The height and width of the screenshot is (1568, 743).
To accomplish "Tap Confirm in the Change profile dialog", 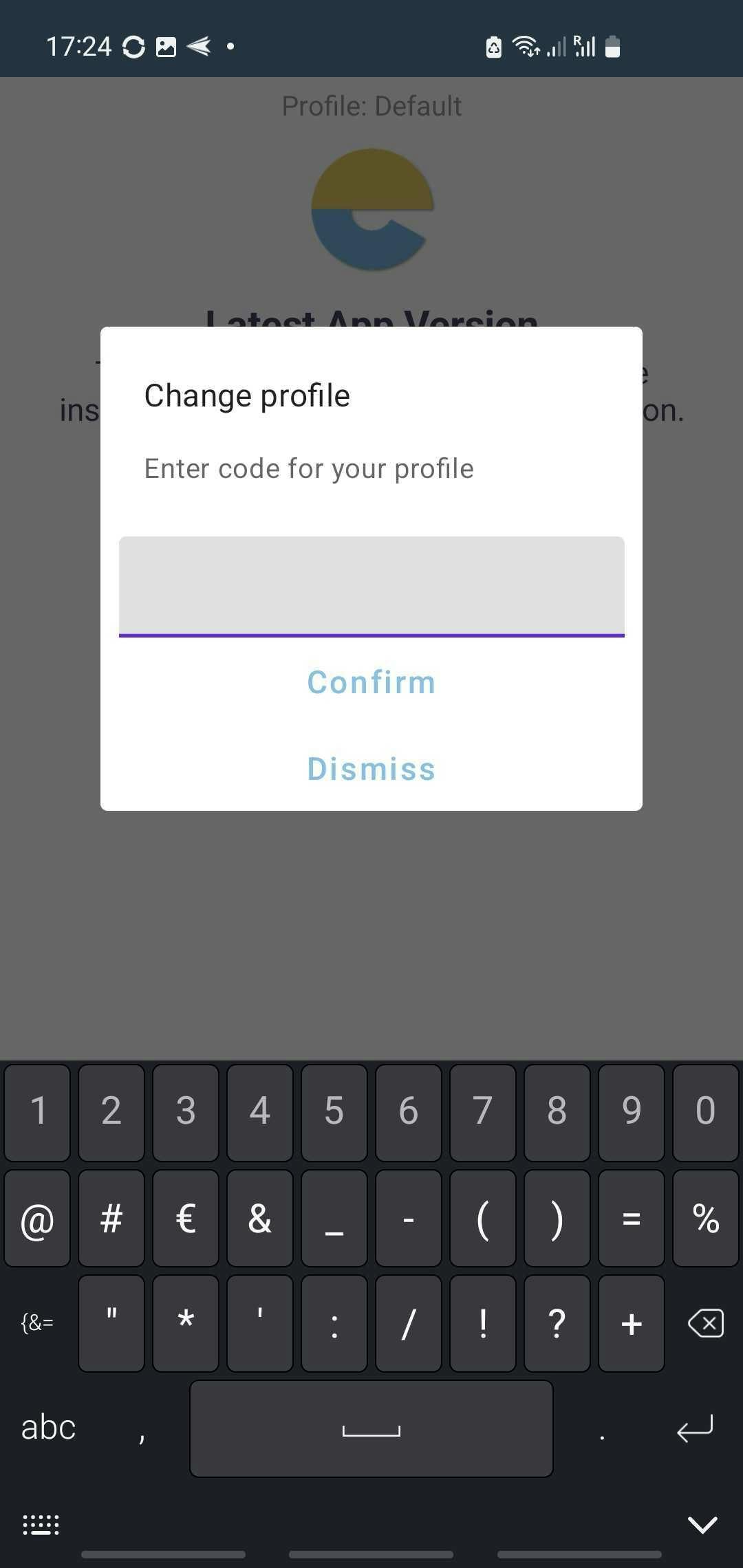I will (371, 682).
